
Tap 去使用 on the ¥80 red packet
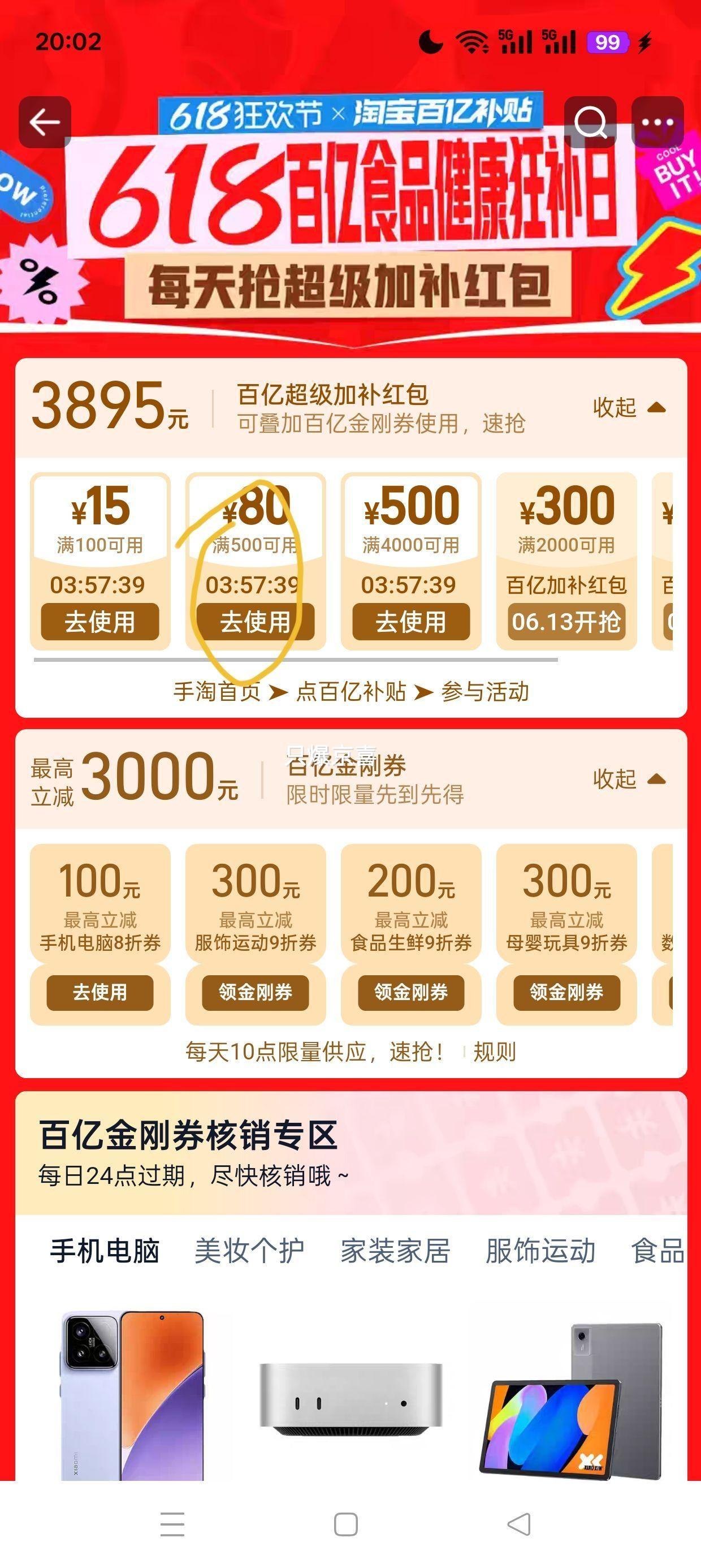(255, 622)
